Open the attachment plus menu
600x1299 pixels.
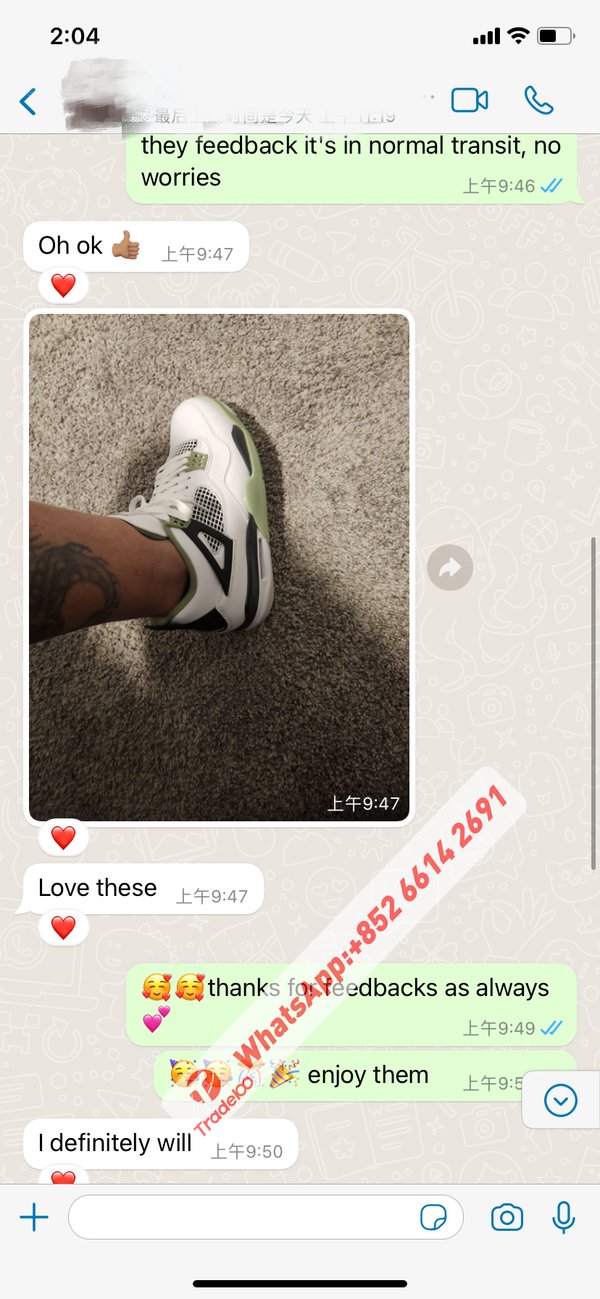(x=34, y=1217)
